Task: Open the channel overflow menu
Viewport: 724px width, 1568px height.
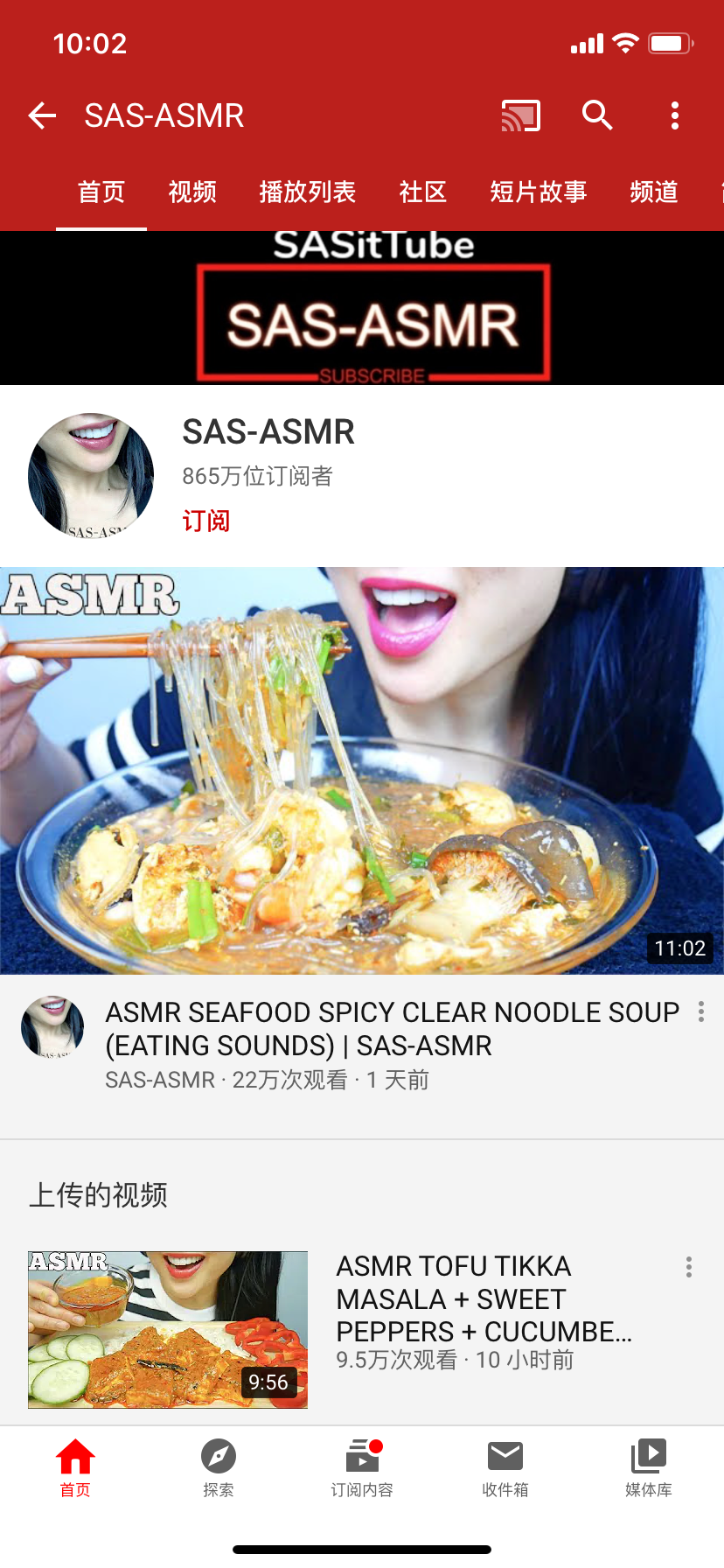Action: point(674,115)
